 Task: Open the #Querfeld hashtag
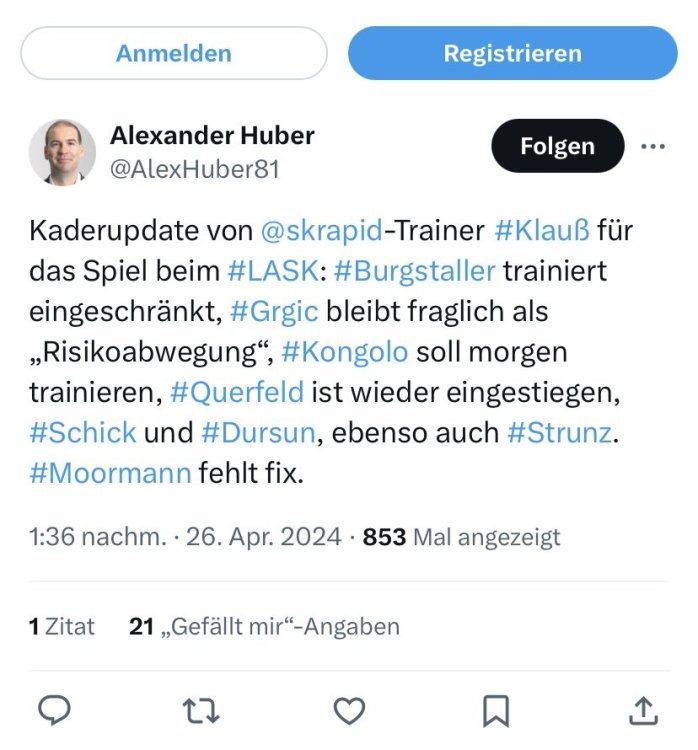237,392
